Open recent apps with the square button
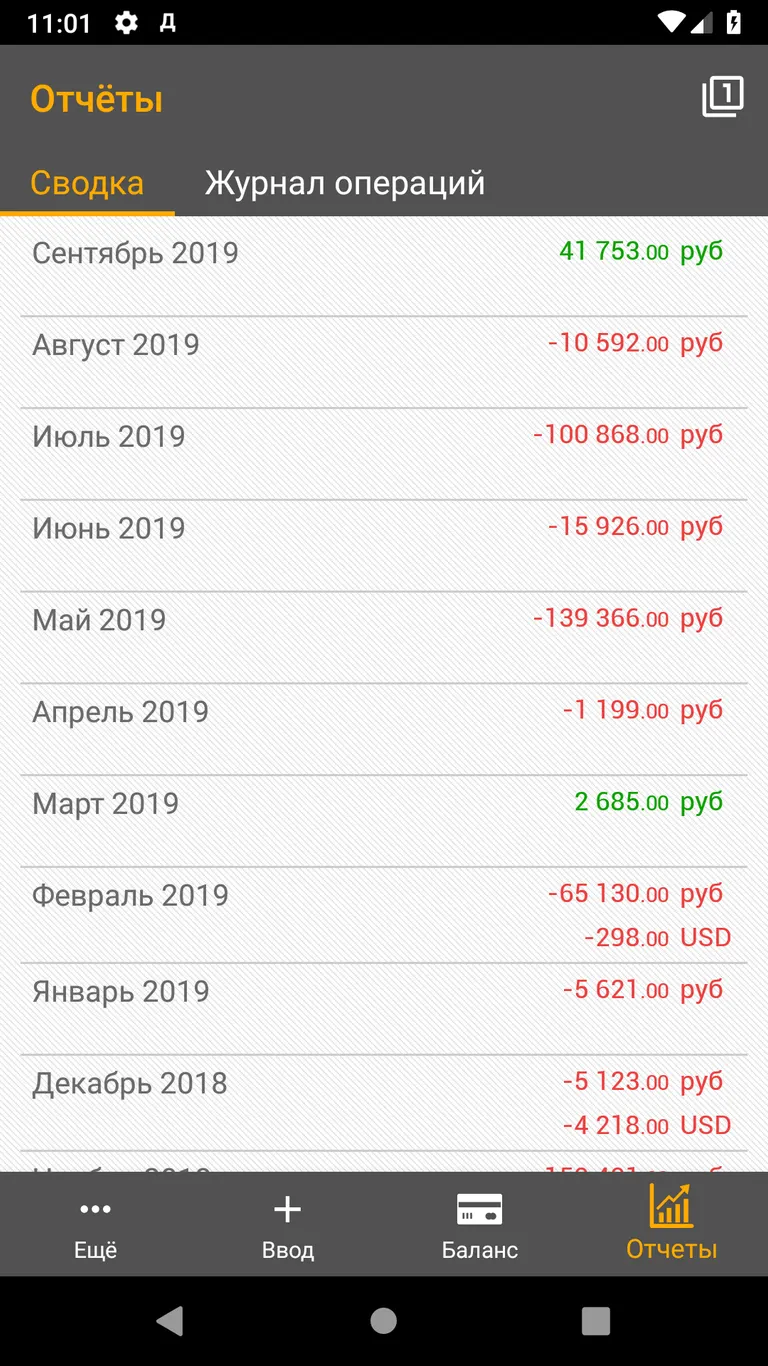Viewport: 768px width, 1366px height. point(595,1320)
